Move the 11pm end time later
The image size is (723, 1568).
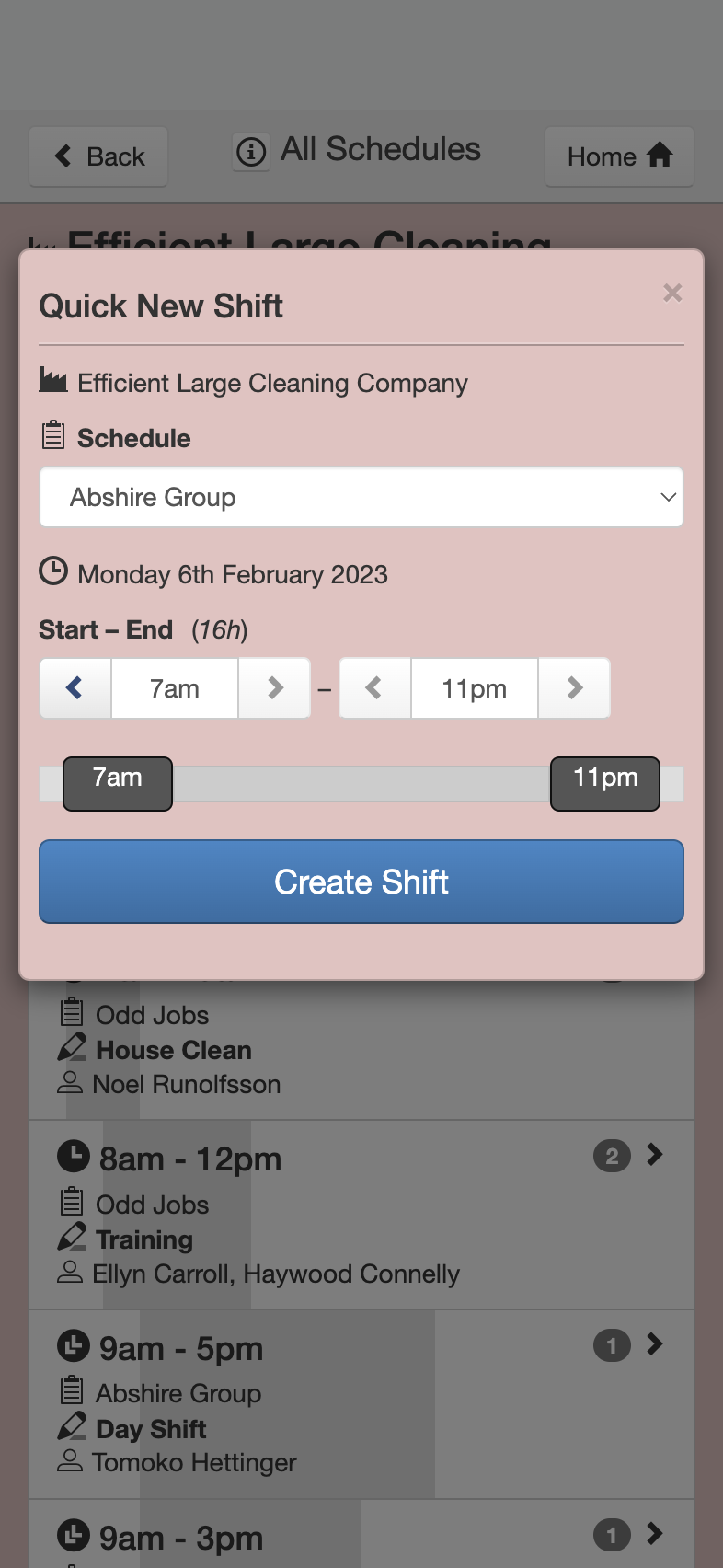(x=575, y=687)
